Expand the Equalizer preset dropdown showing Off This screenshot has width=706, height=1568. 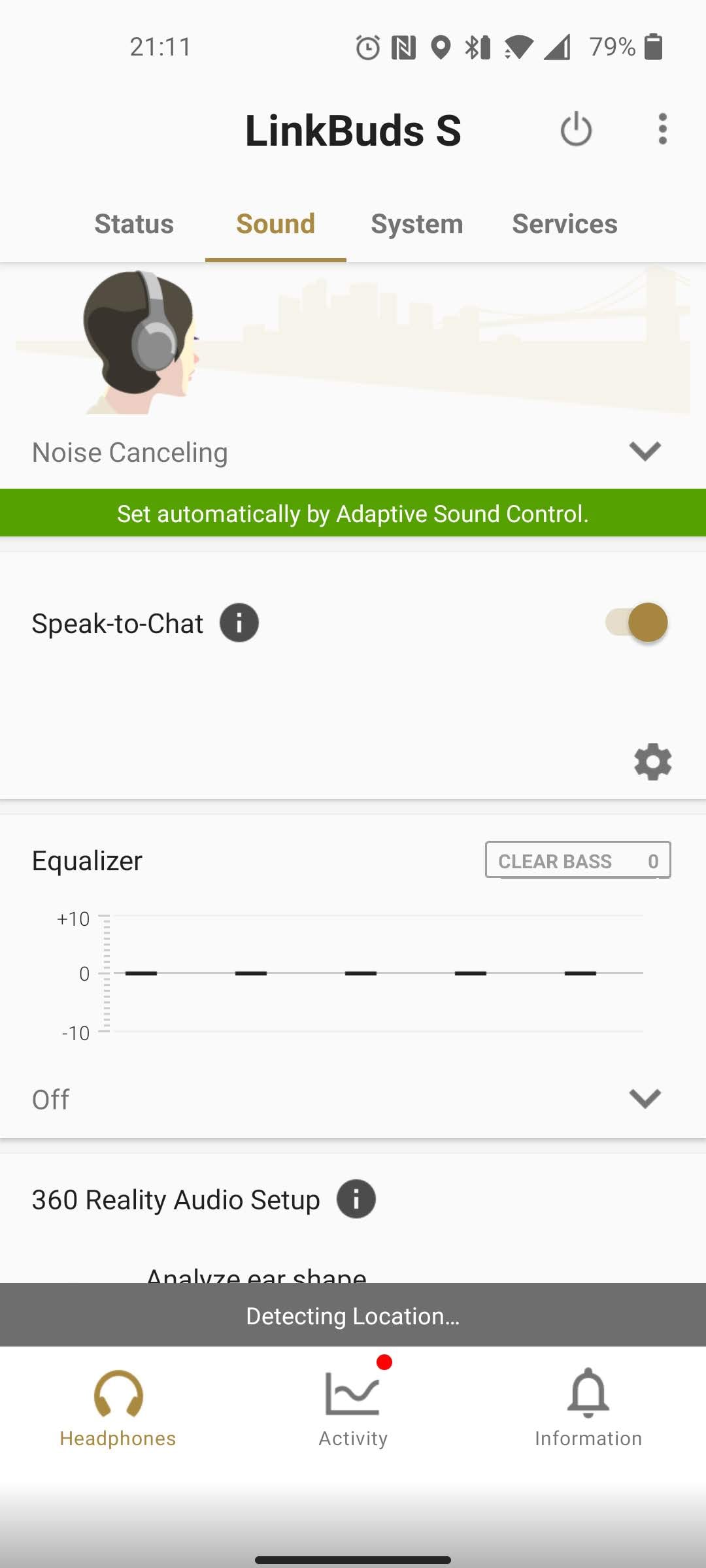click(x=645, y=1099)
